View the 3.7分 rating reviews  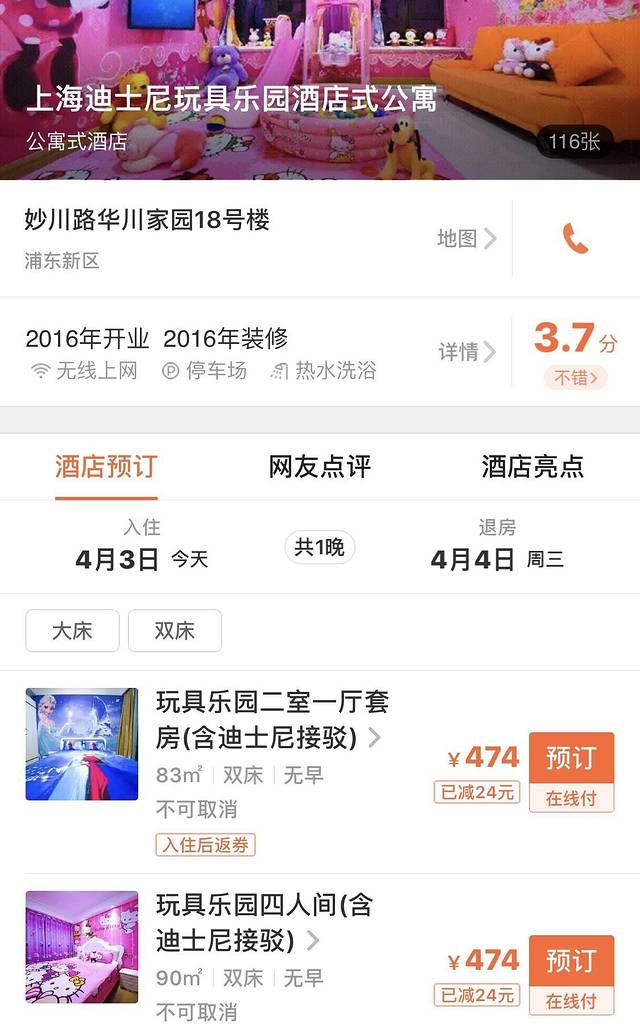[575, 352]
